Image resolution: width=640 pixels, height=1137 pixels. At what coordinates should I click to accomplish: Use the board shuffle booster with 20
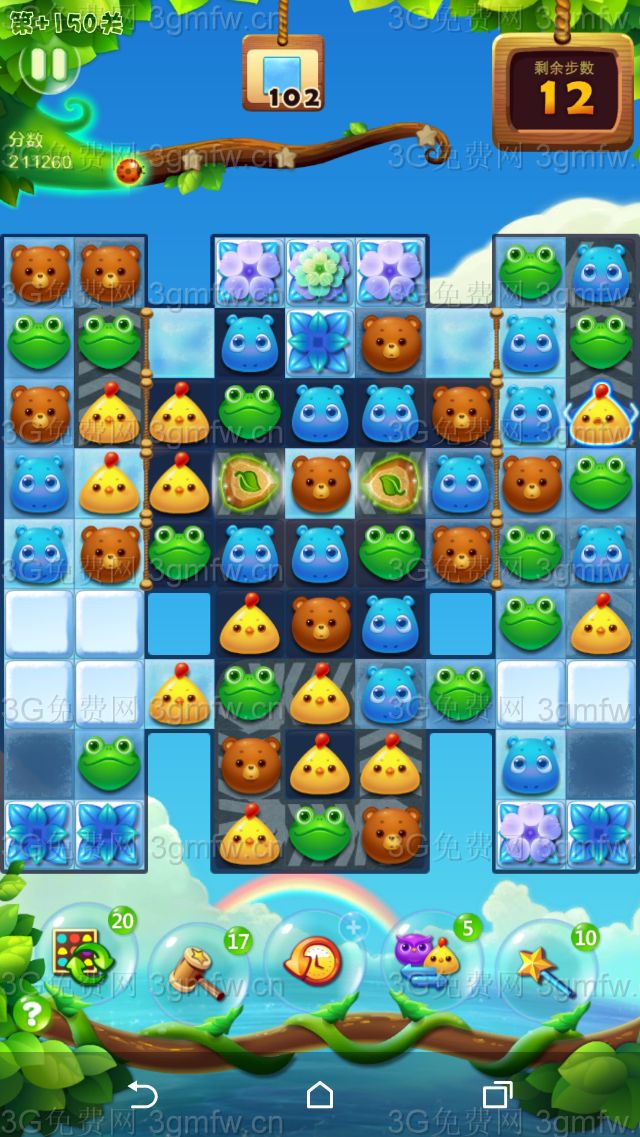click(x=84, y=954)
